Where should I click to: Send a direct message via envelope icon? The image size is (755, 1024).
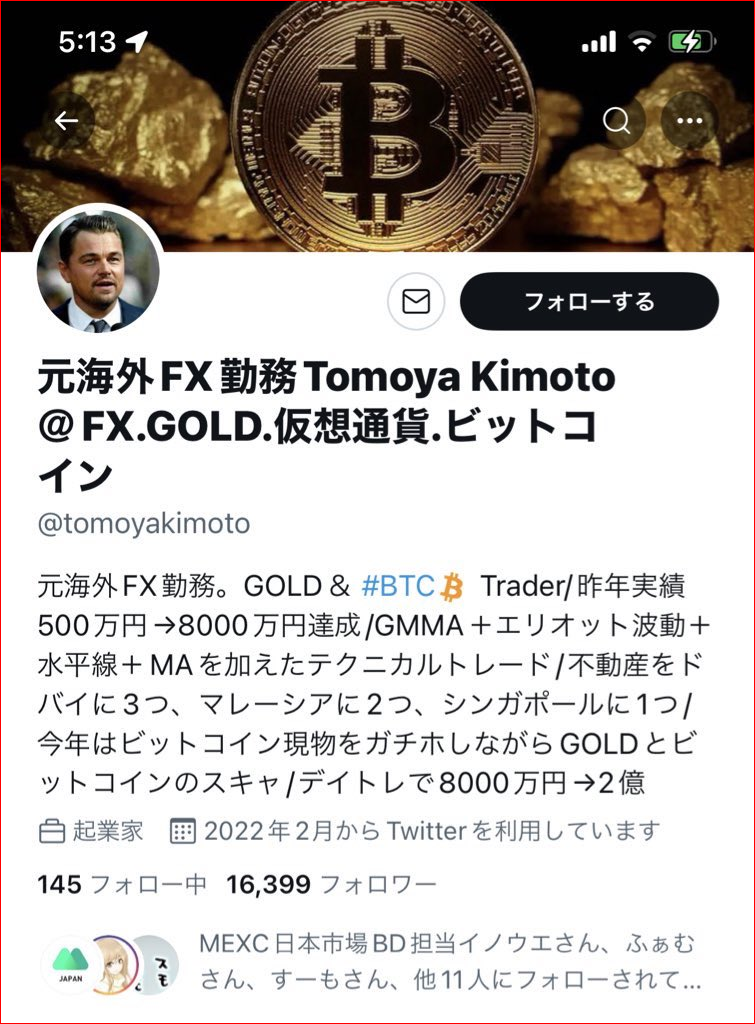tap(416, 301)
